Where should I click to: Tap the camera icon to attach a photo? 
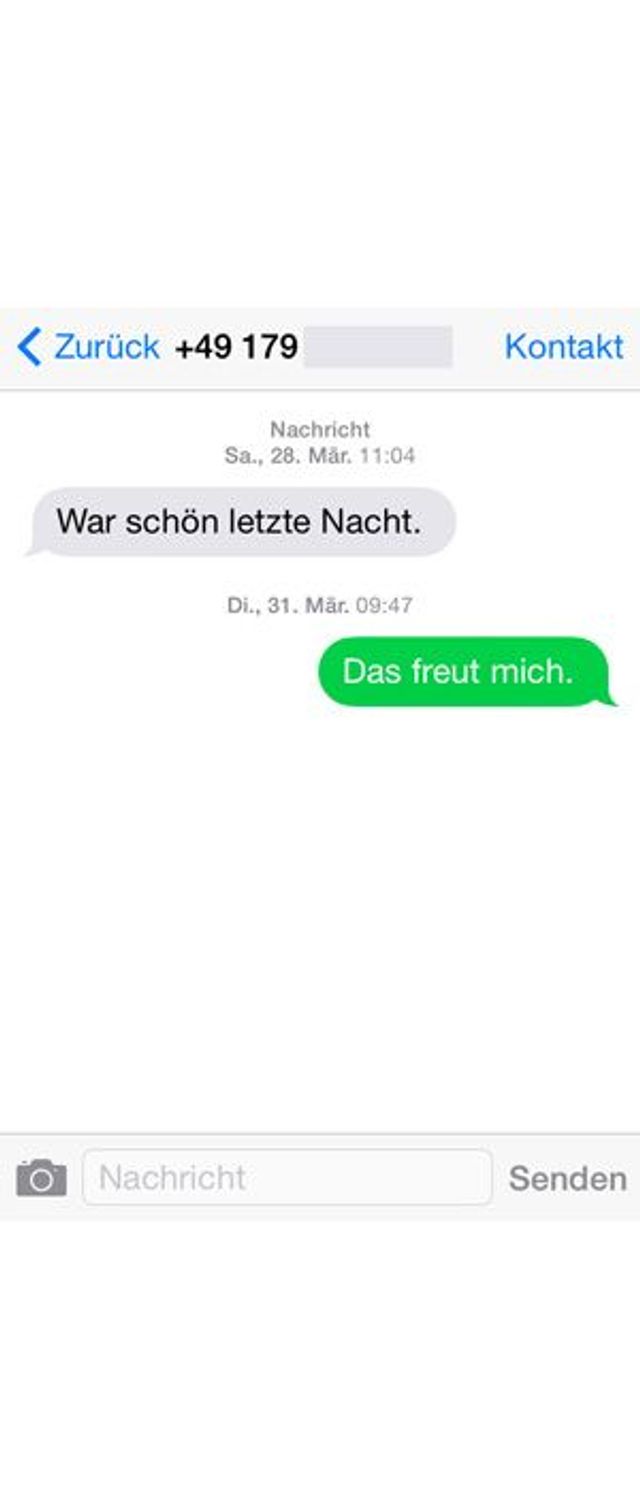tap(42, 1178)
